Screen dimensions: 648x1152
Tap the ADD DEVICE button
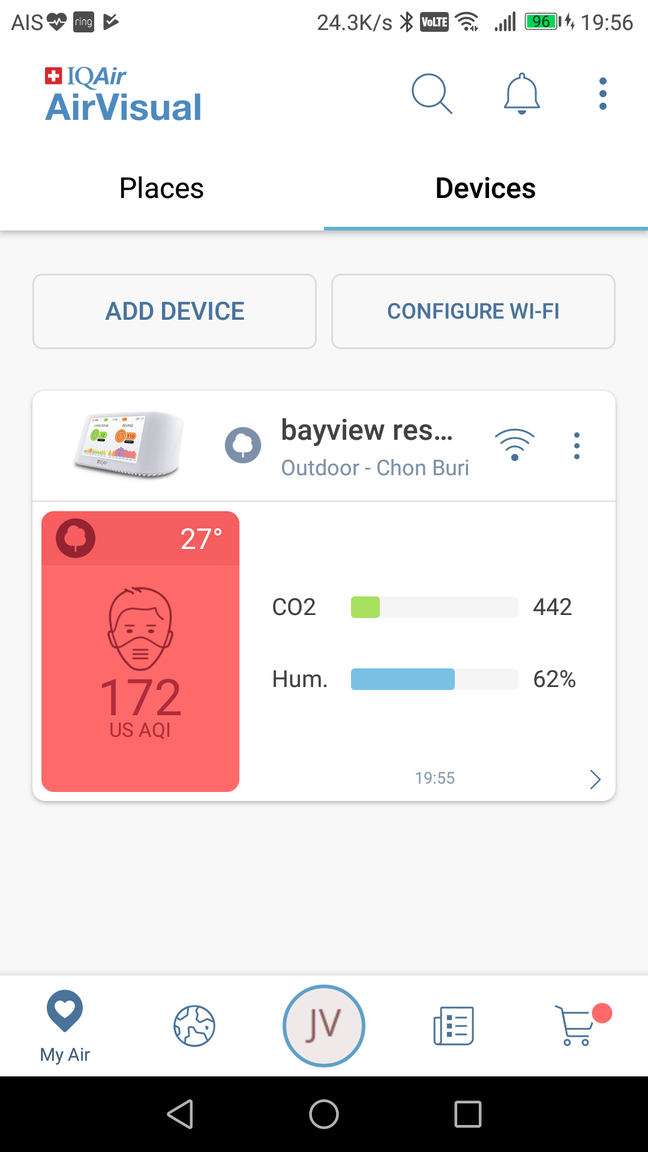(175, 311)
